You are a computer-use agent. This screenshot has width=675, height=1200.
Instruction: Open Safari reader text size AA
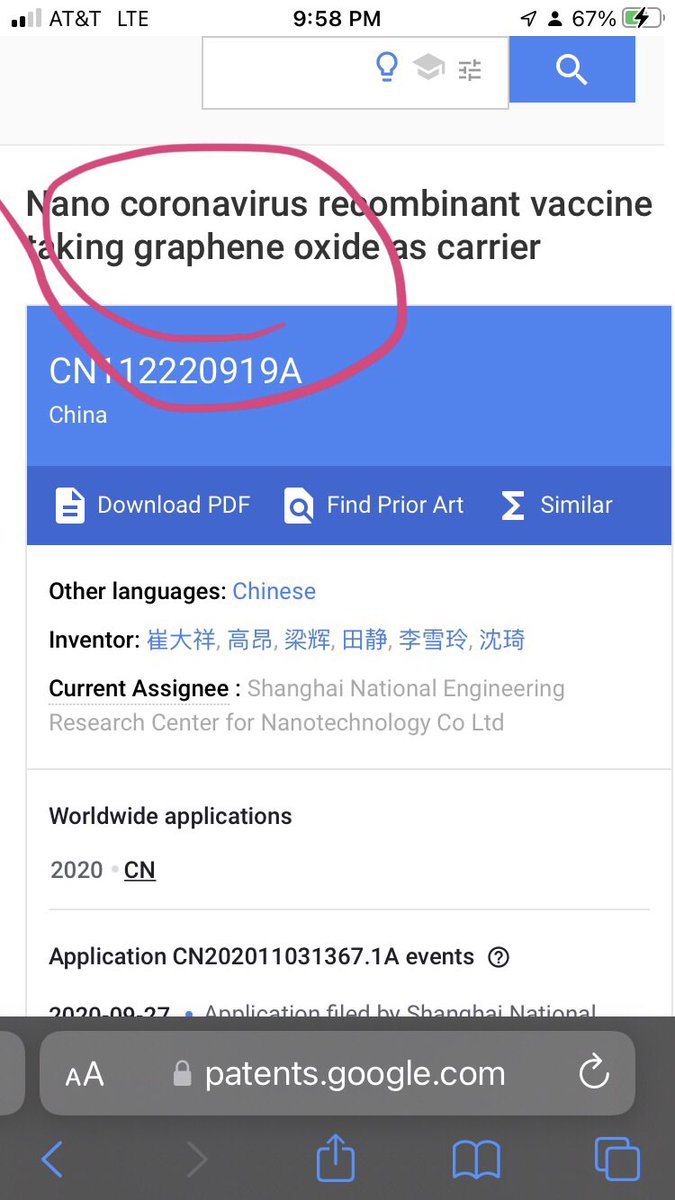click(85, 1075)
